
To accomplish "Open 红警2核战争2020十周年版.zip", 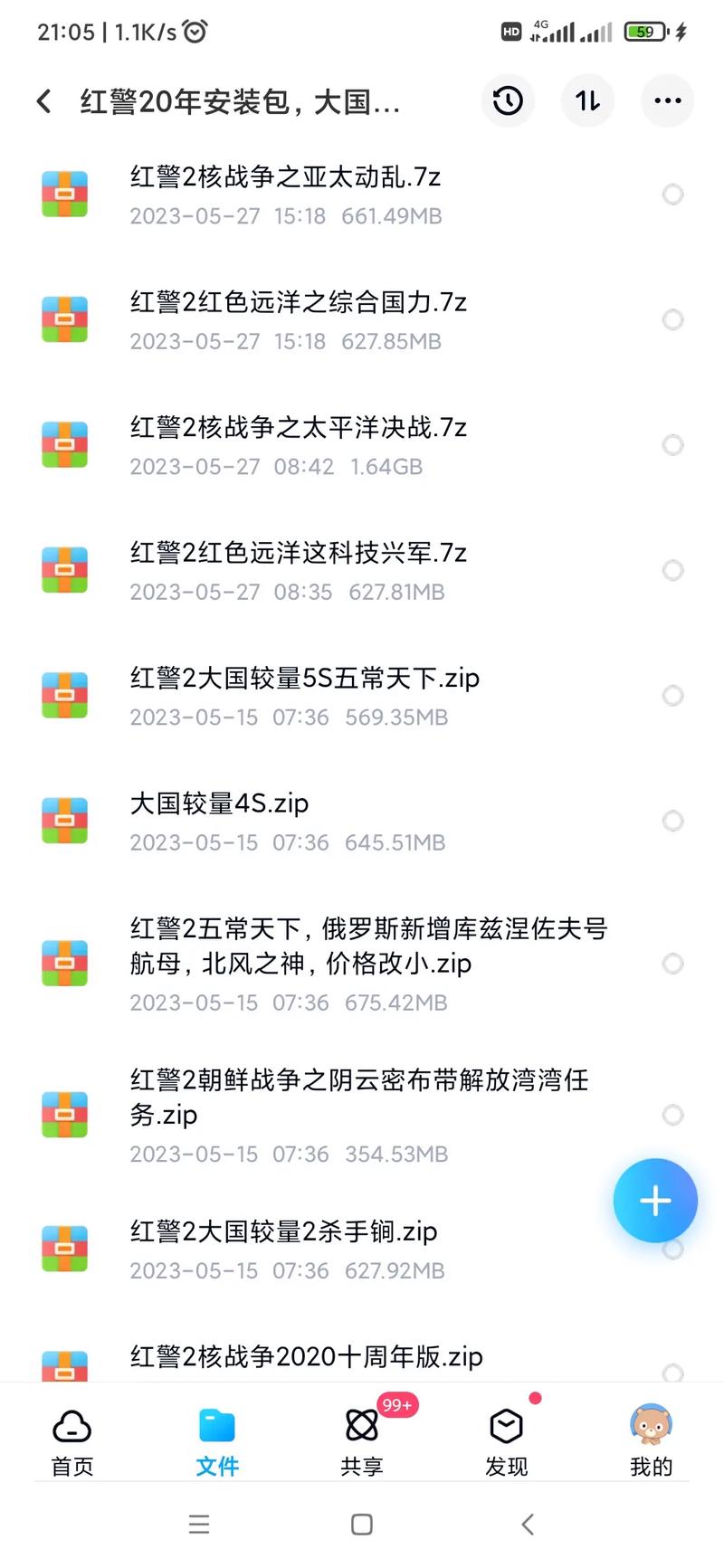I will click(x=306, y=1357).
